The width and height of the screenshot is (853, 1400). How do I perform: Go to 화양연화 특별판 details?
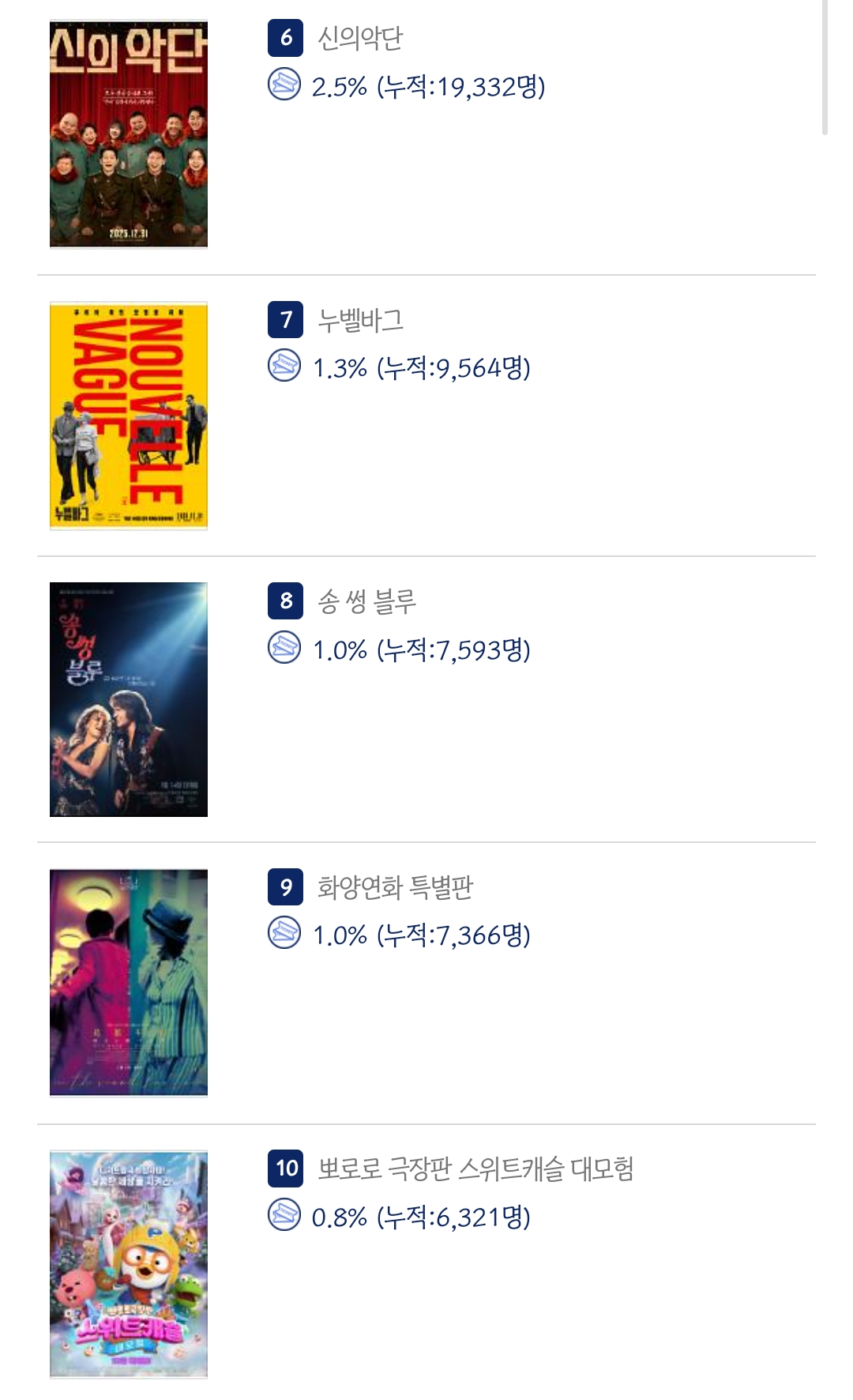(395, 887)
